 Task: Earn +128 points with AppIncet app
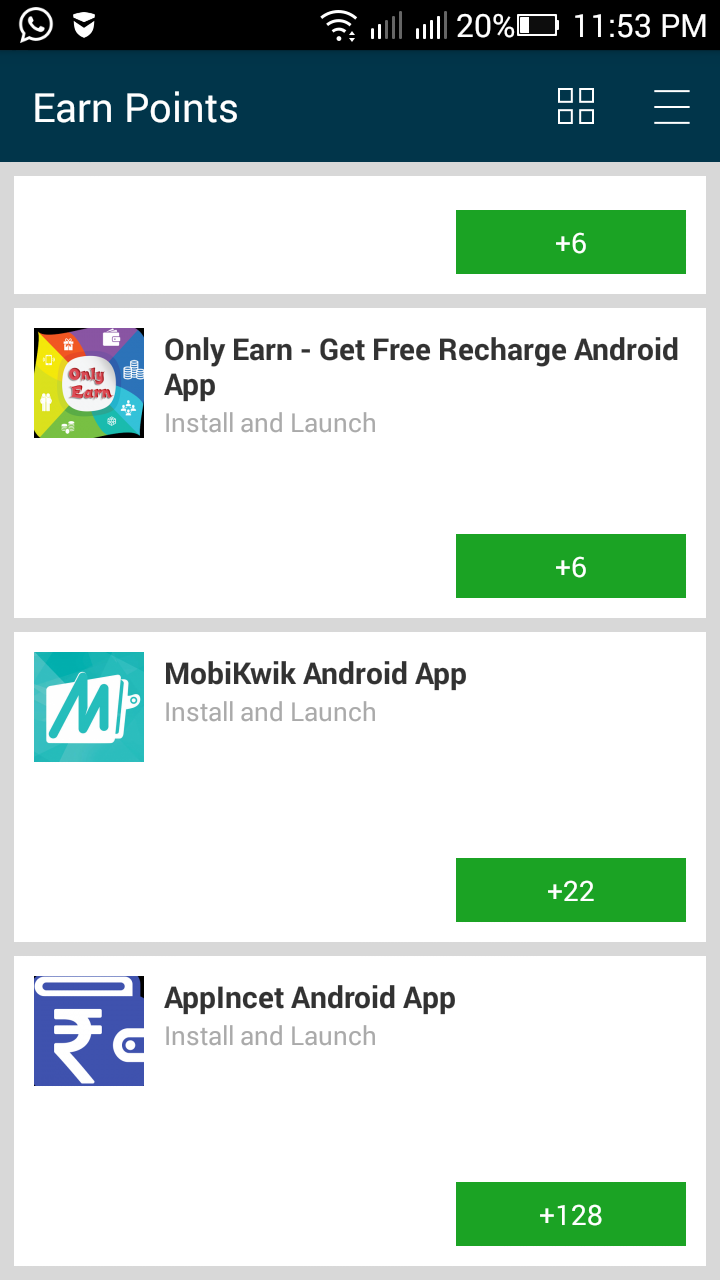(x=571, y=1214)
